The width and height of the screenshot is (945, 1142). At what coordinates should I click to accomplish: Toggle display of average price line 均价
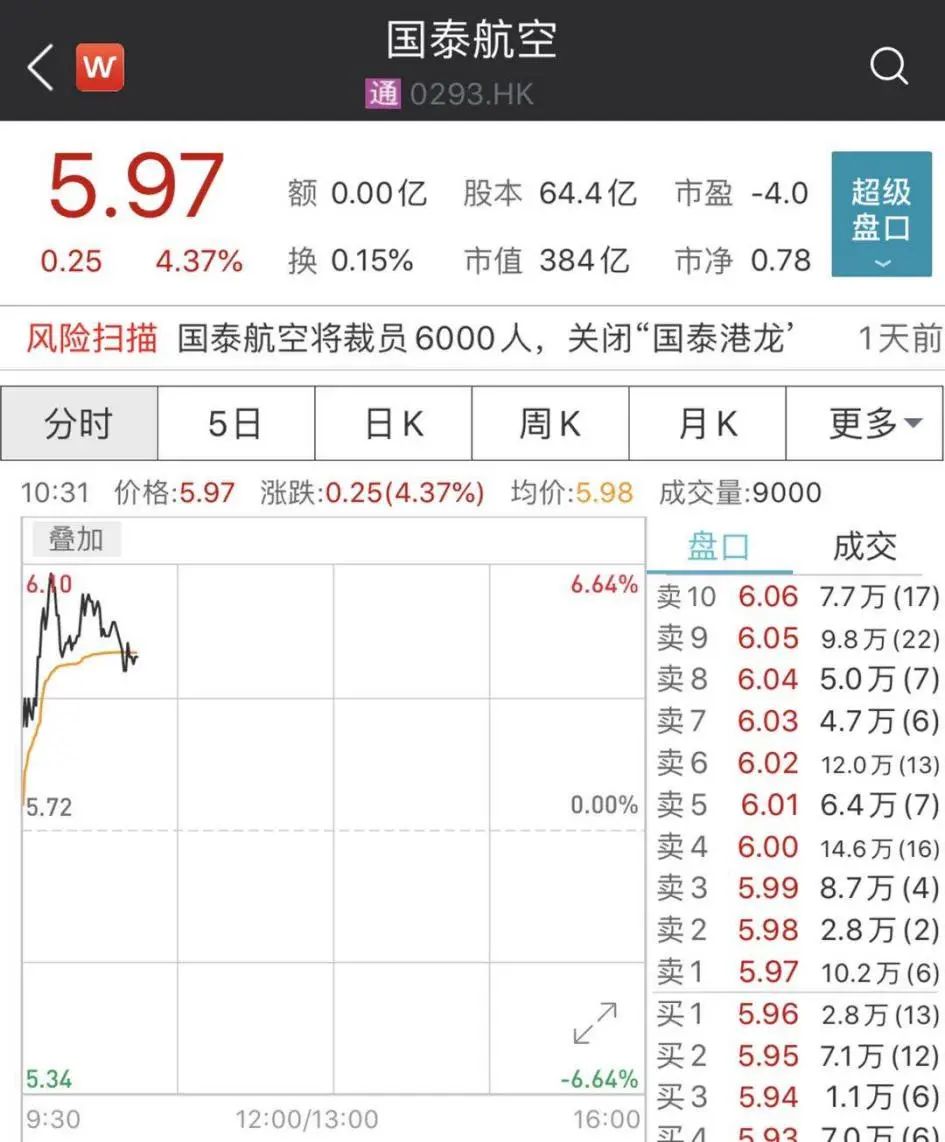tap(568, 492)
